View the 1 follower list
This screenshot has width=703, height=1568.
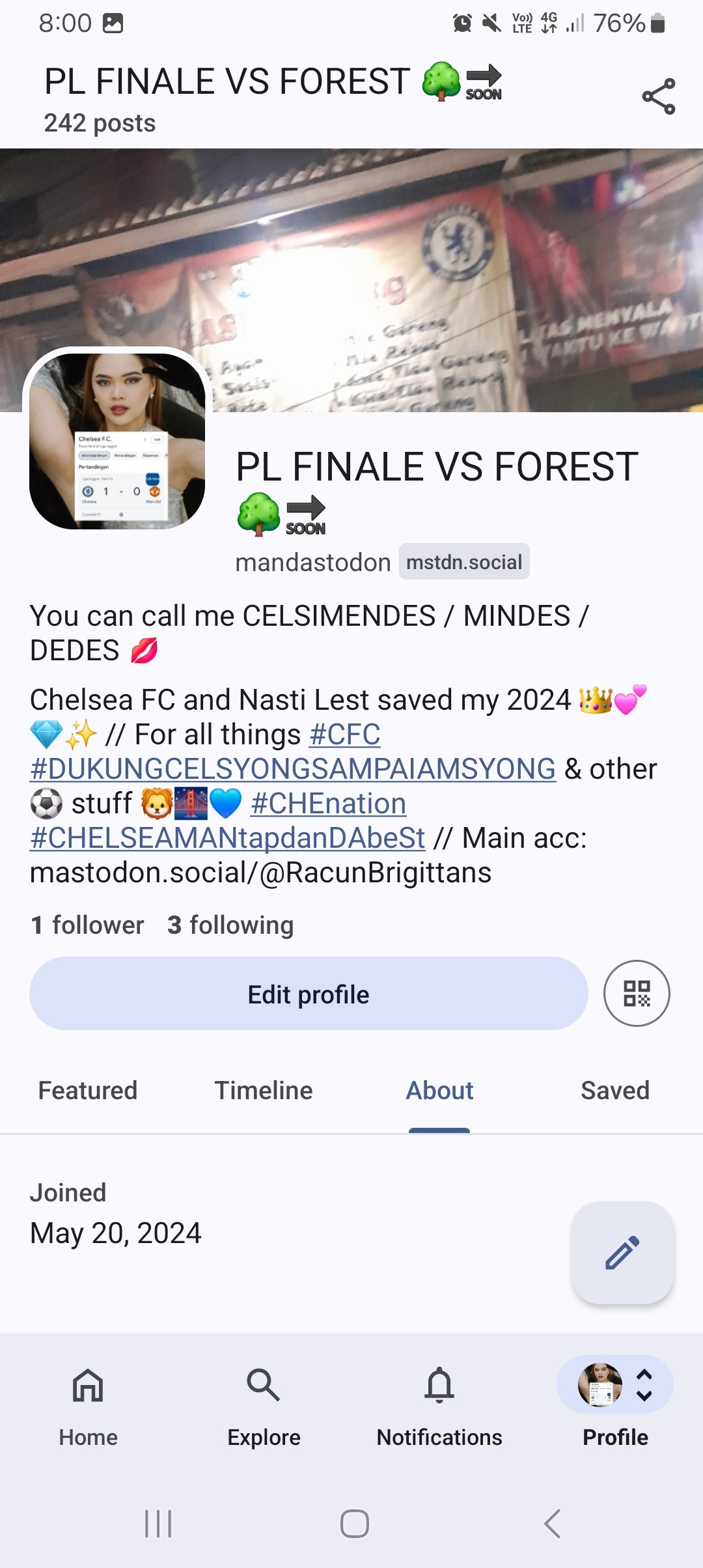click(x=87, y=925)
